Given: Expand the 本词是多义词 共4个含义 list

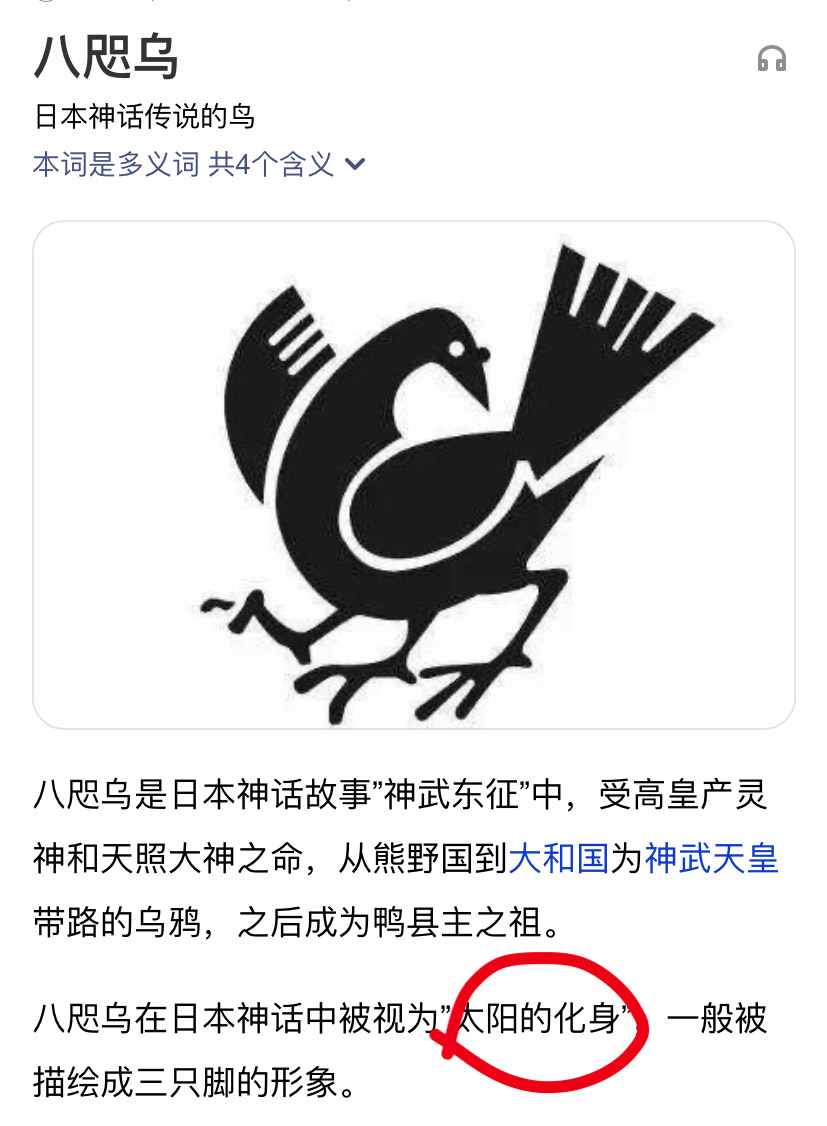Looking at the screenshot, I should [200, 164].
